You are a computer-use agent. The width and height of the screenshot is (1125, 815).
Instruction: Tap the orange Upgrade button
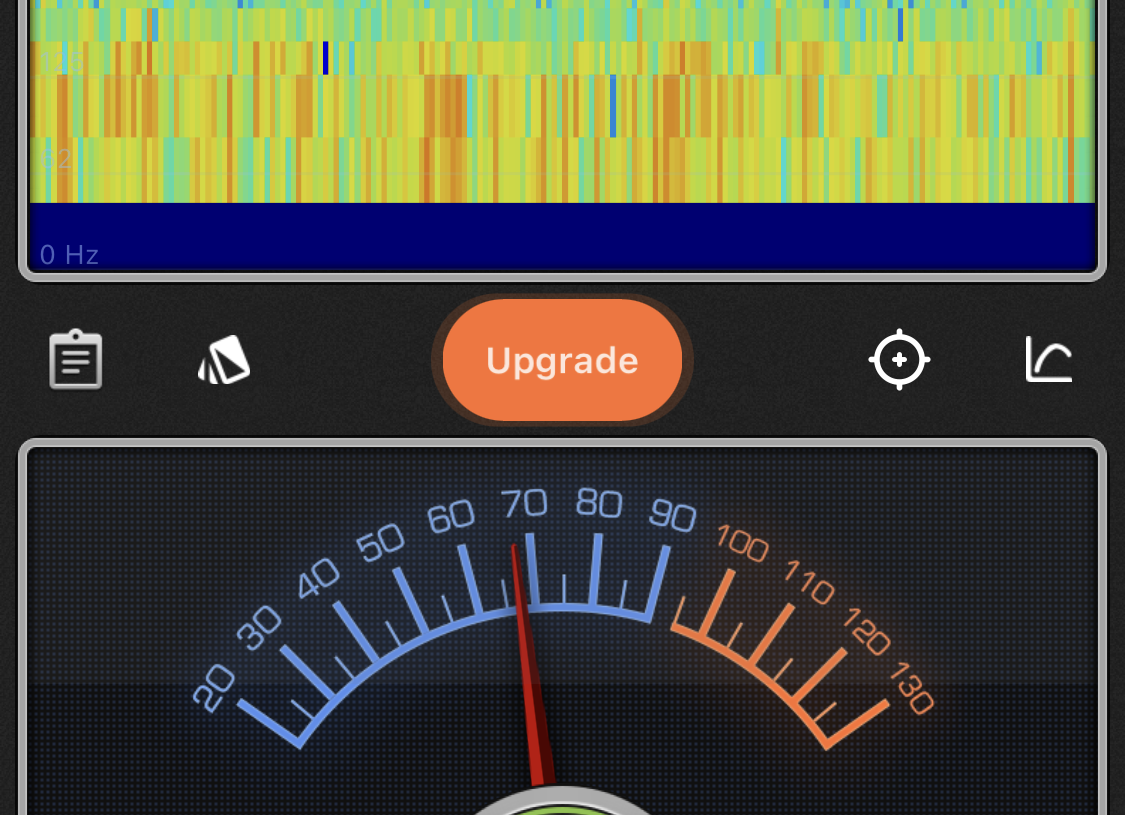click(x=562, y=360)
